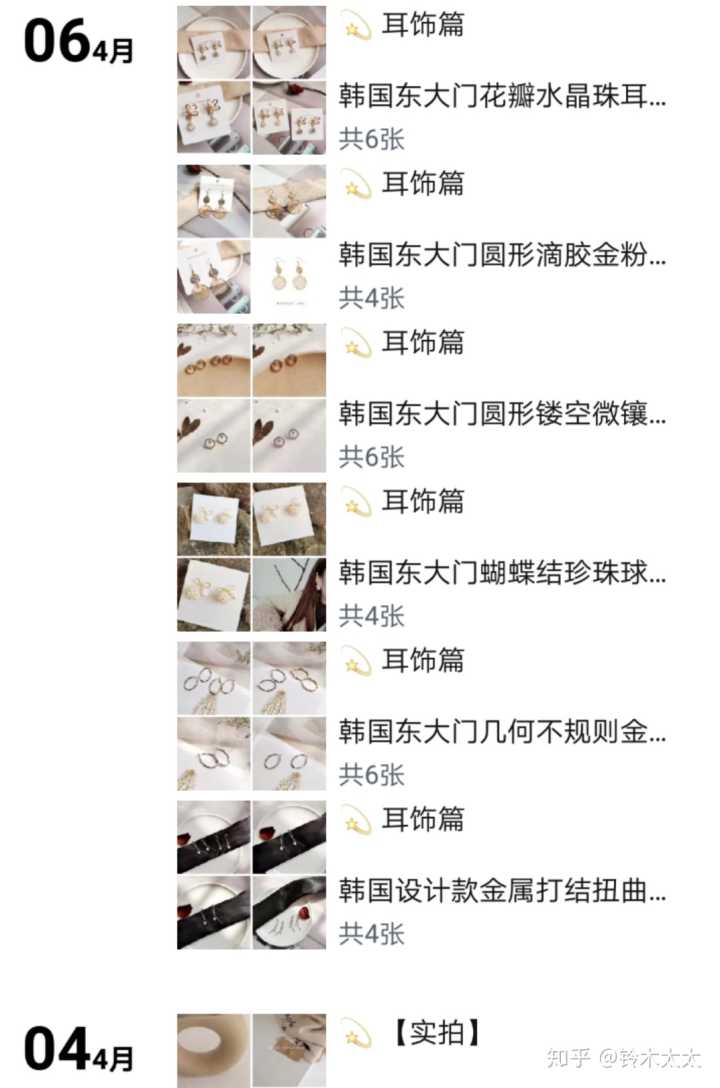Open the 韩国东大门圆形滴胶金粉 post

tap(502, 255)
